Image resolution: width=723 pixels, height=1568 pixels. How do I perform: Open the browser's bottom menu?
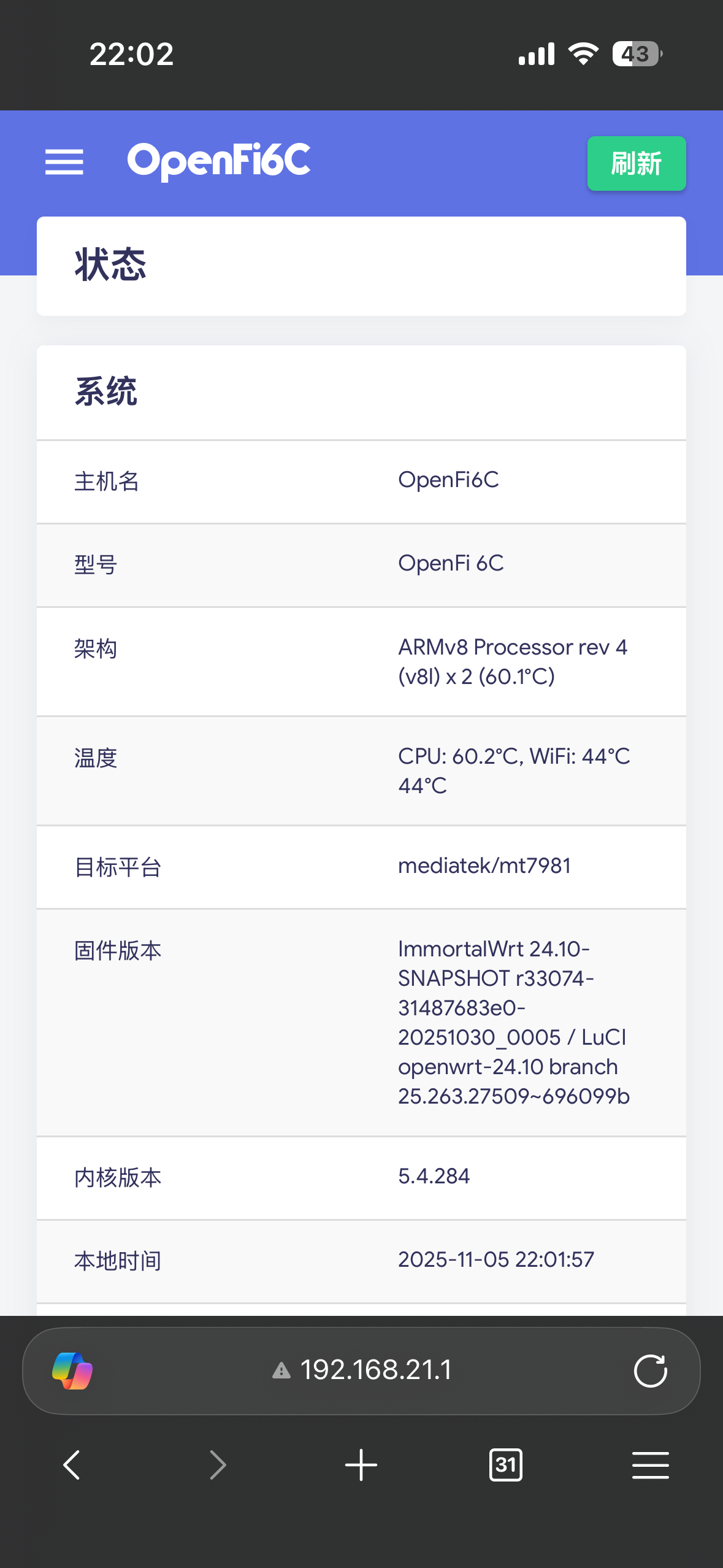[650, 1465]
